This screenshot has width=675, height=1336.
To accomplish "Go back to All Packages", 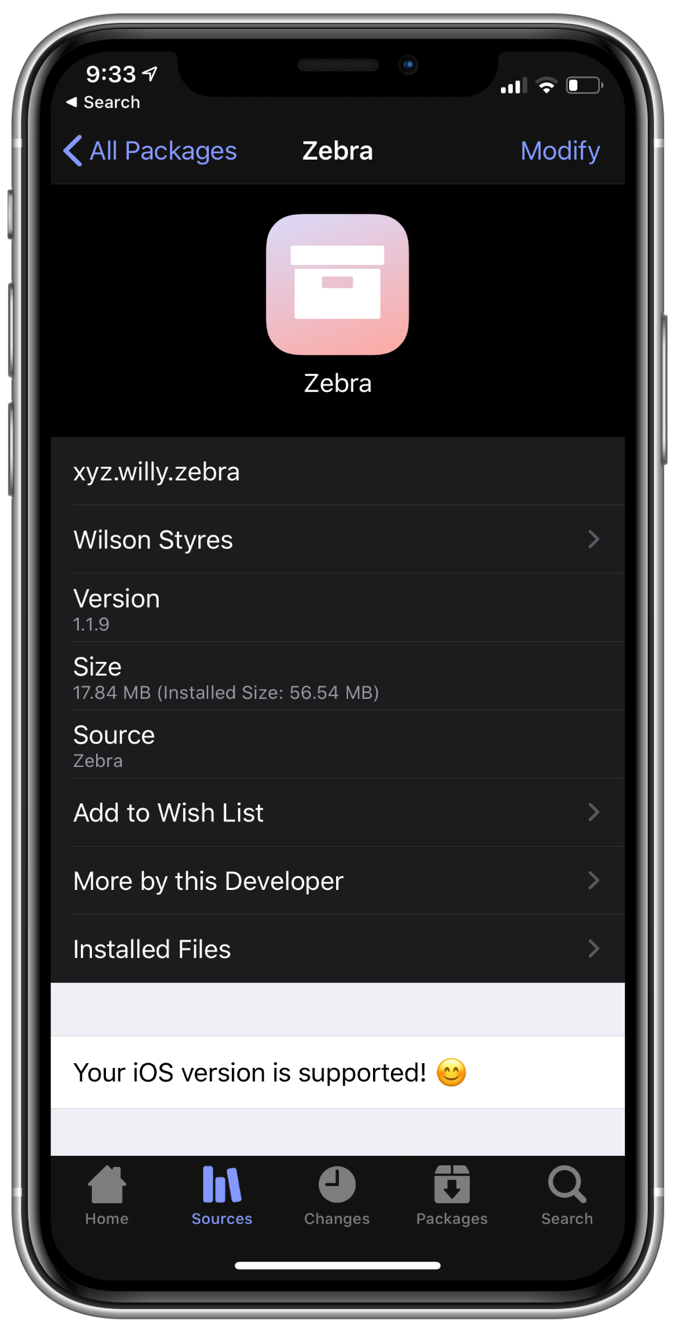I will (150, 151).
